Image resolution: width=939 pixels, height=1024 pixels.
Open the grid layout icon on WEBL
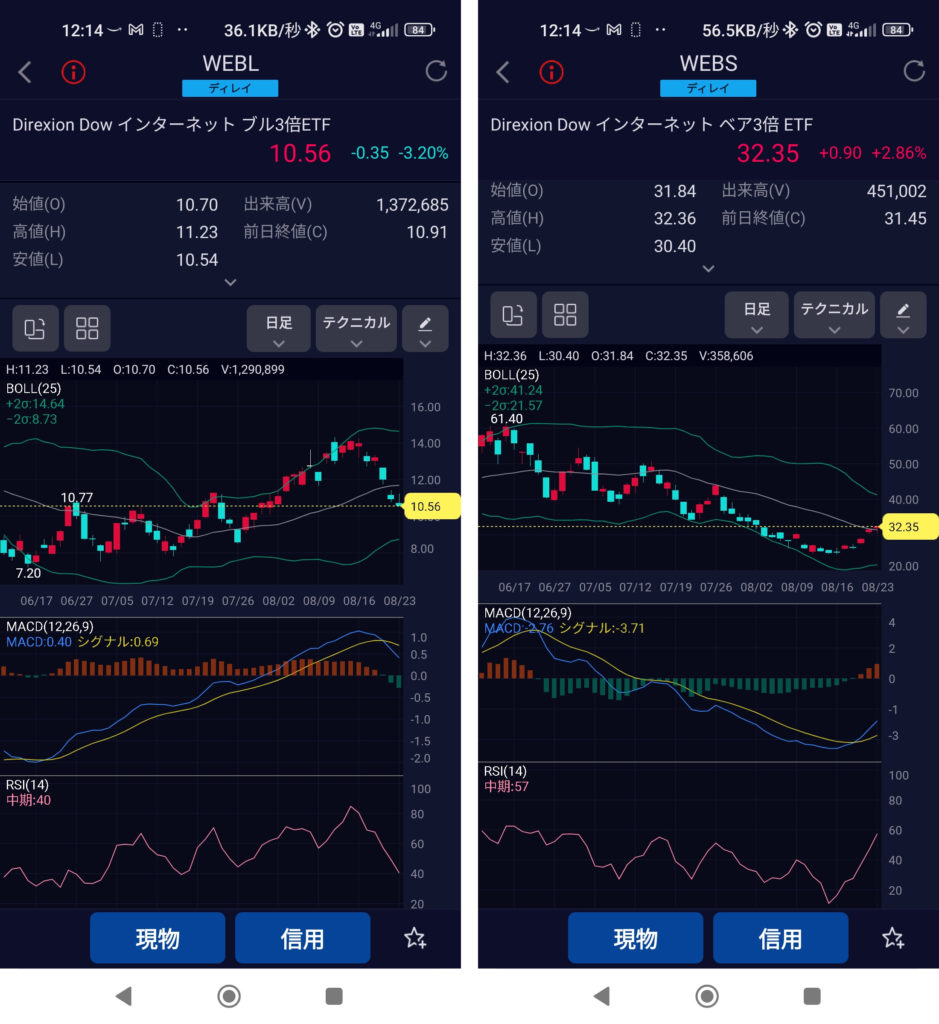coord(87,328)
